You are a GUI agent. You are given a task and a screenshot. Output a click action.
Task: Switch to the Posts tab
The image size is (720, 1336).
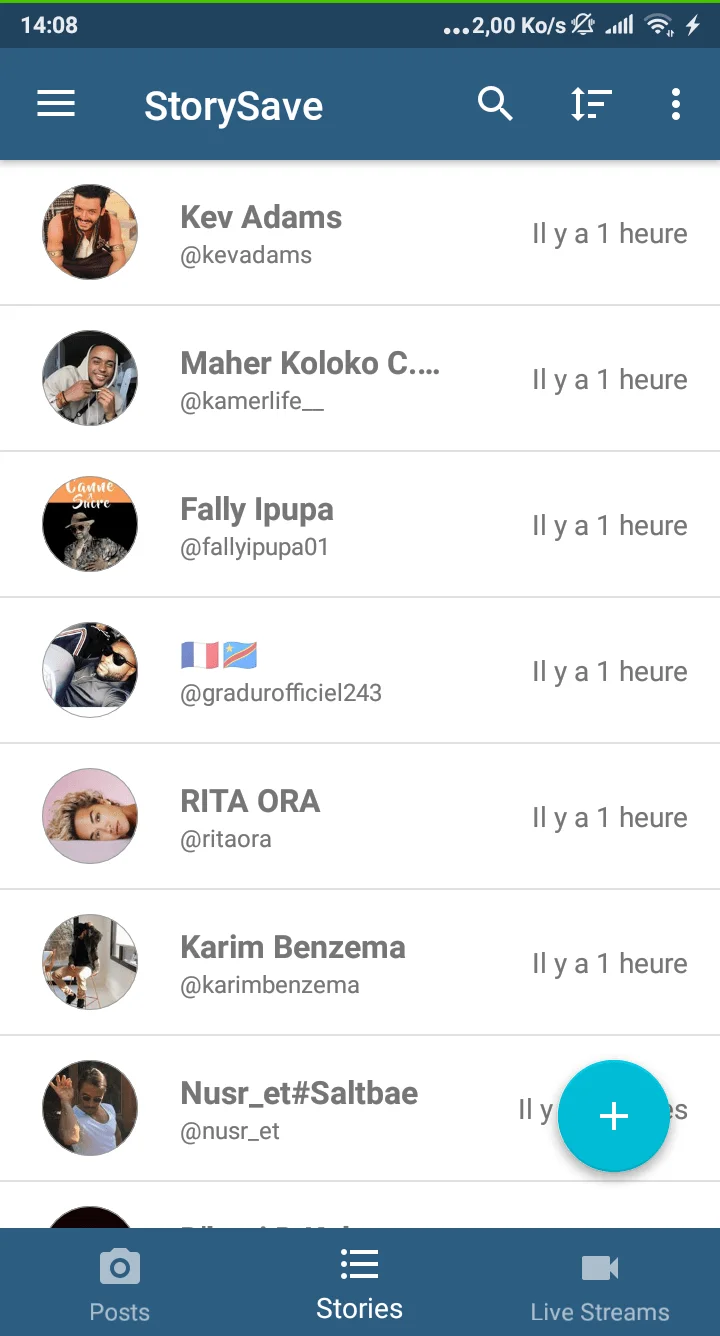(x=119, y=1283)
